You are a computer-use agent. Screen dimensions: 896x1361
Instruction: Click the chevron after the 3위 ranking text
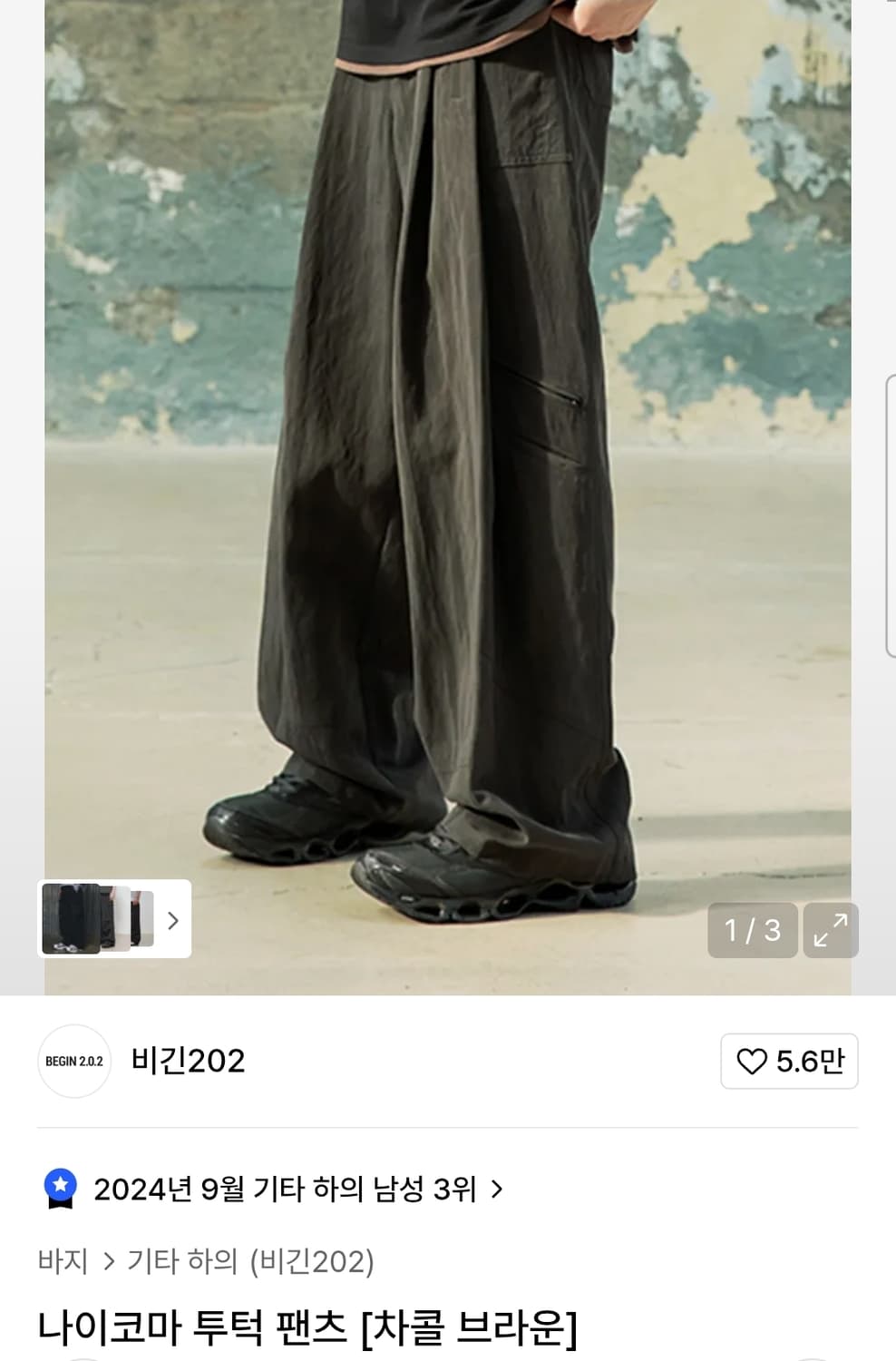pyautogui.click(x=497, y=1189)
